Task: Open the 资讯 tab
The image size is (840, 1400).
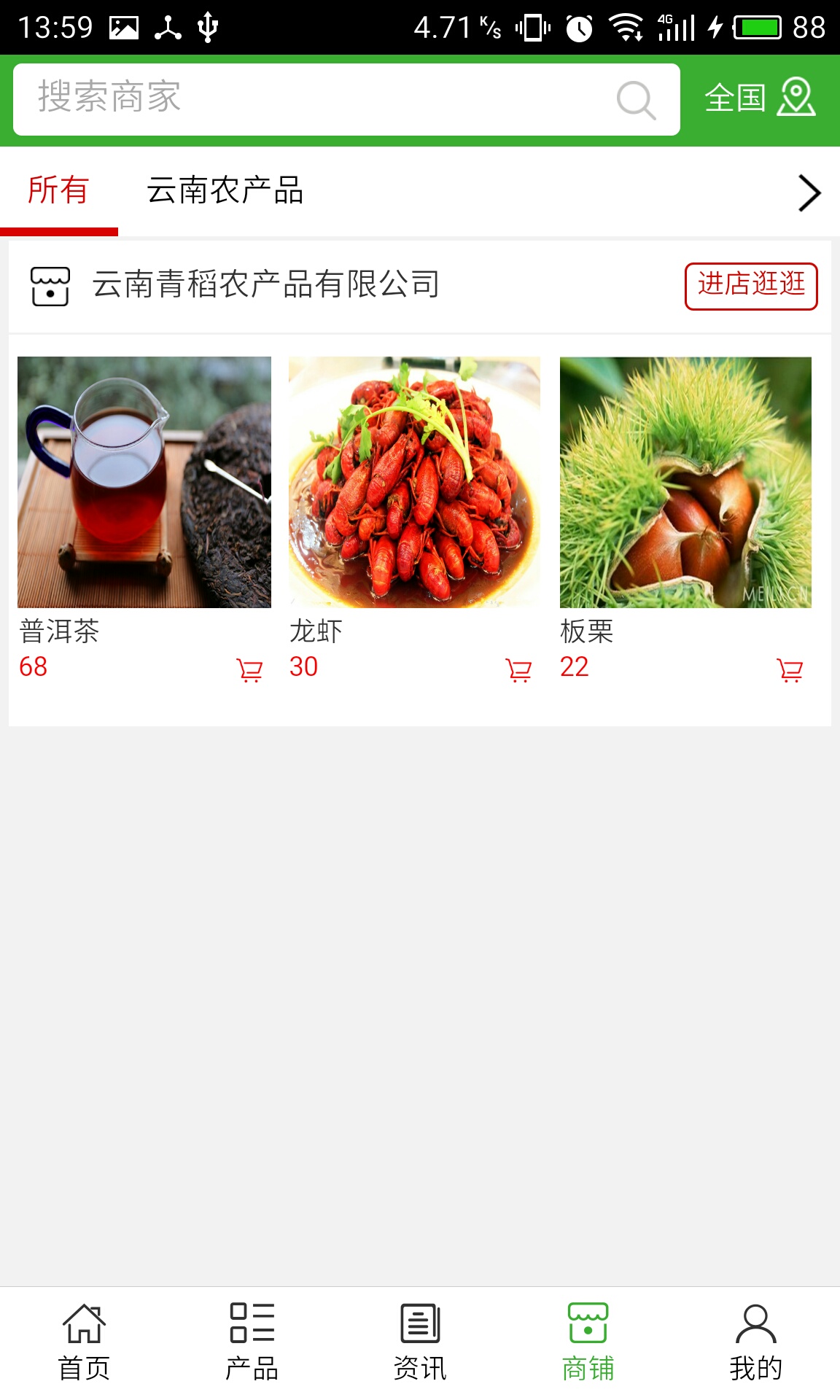Action: [420, 1342]
